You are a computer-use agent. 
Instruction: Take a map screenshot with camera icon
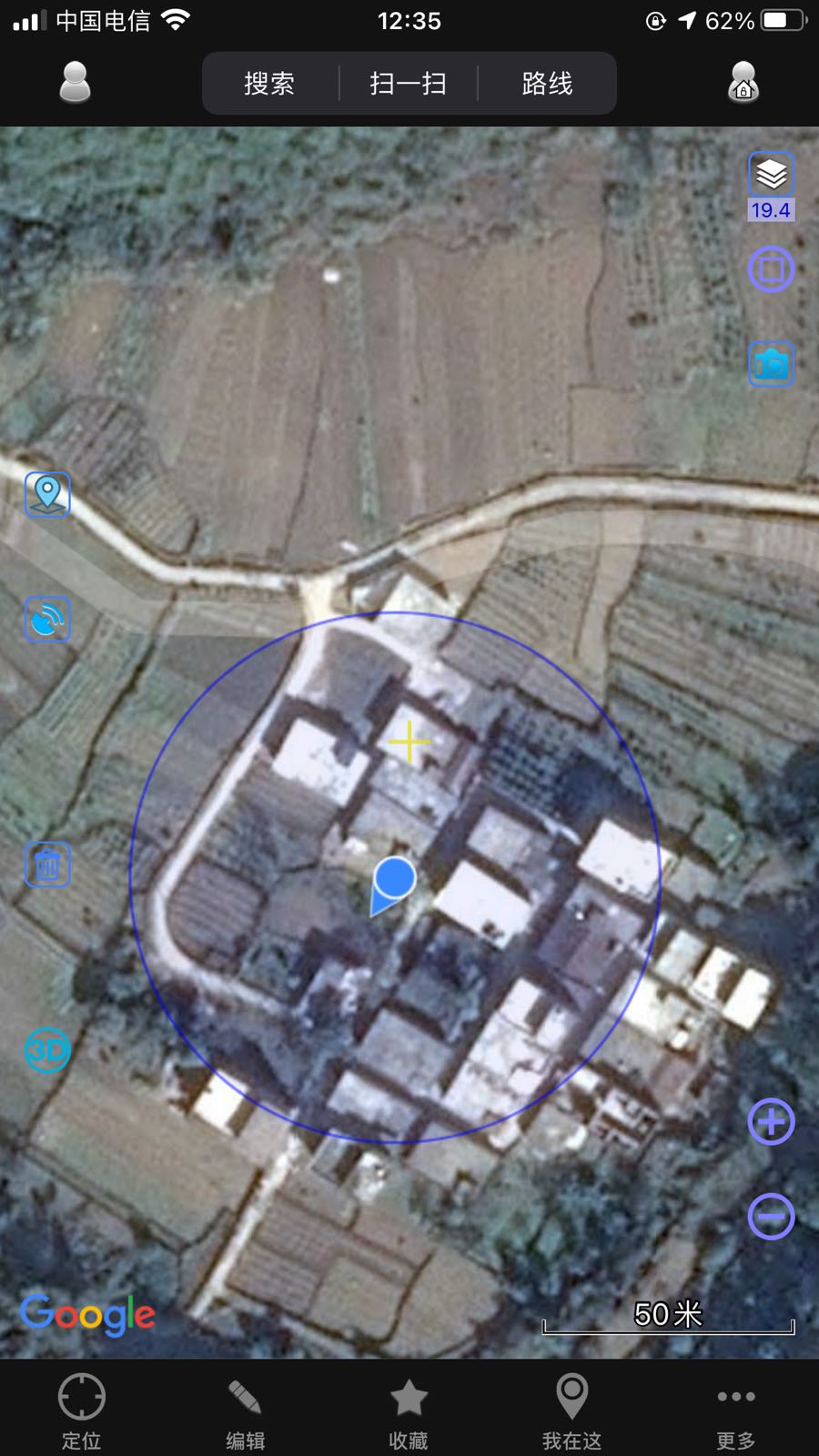click(x=771, y=364)
